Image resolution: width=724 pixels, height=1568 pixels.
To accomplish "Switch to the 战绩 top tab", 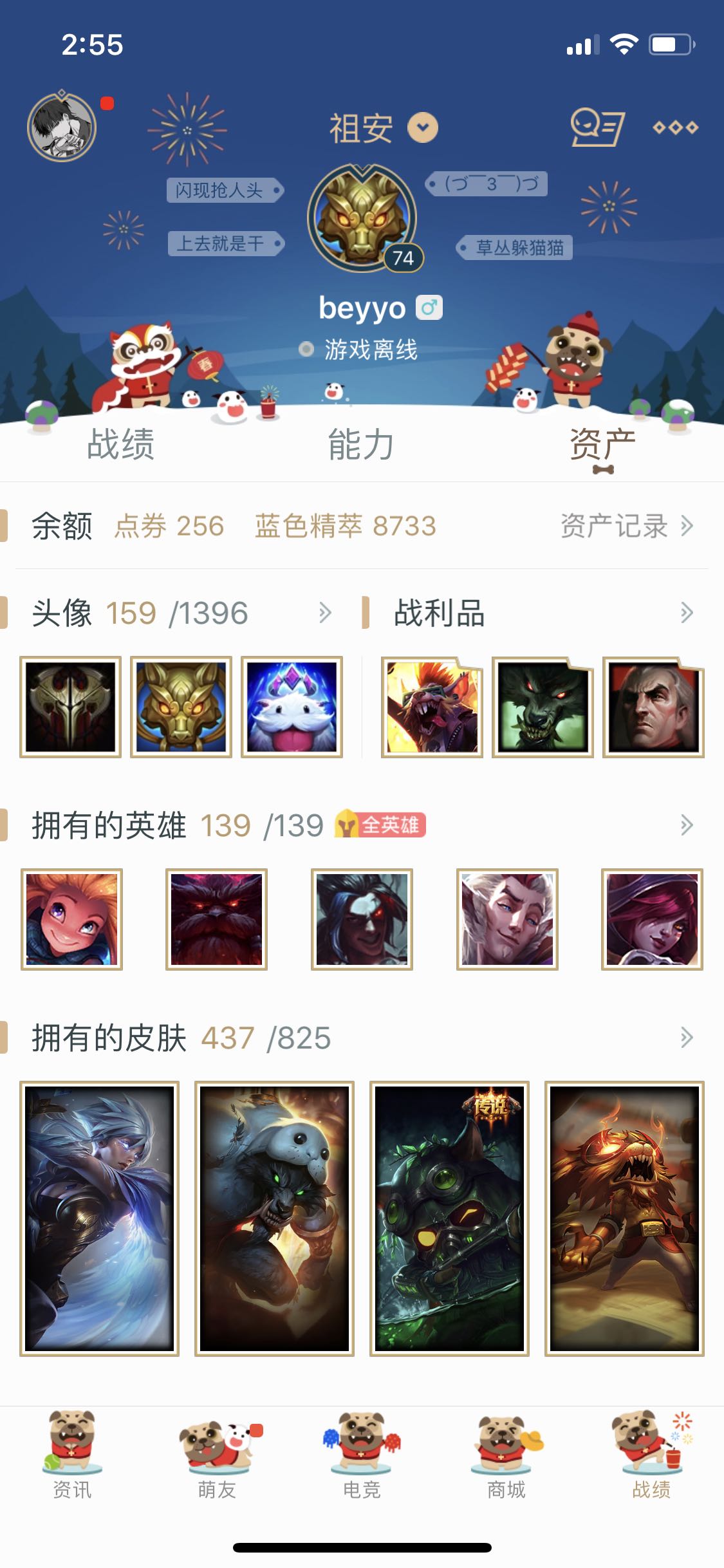I will pyautogui.click(x=120, y=444).
